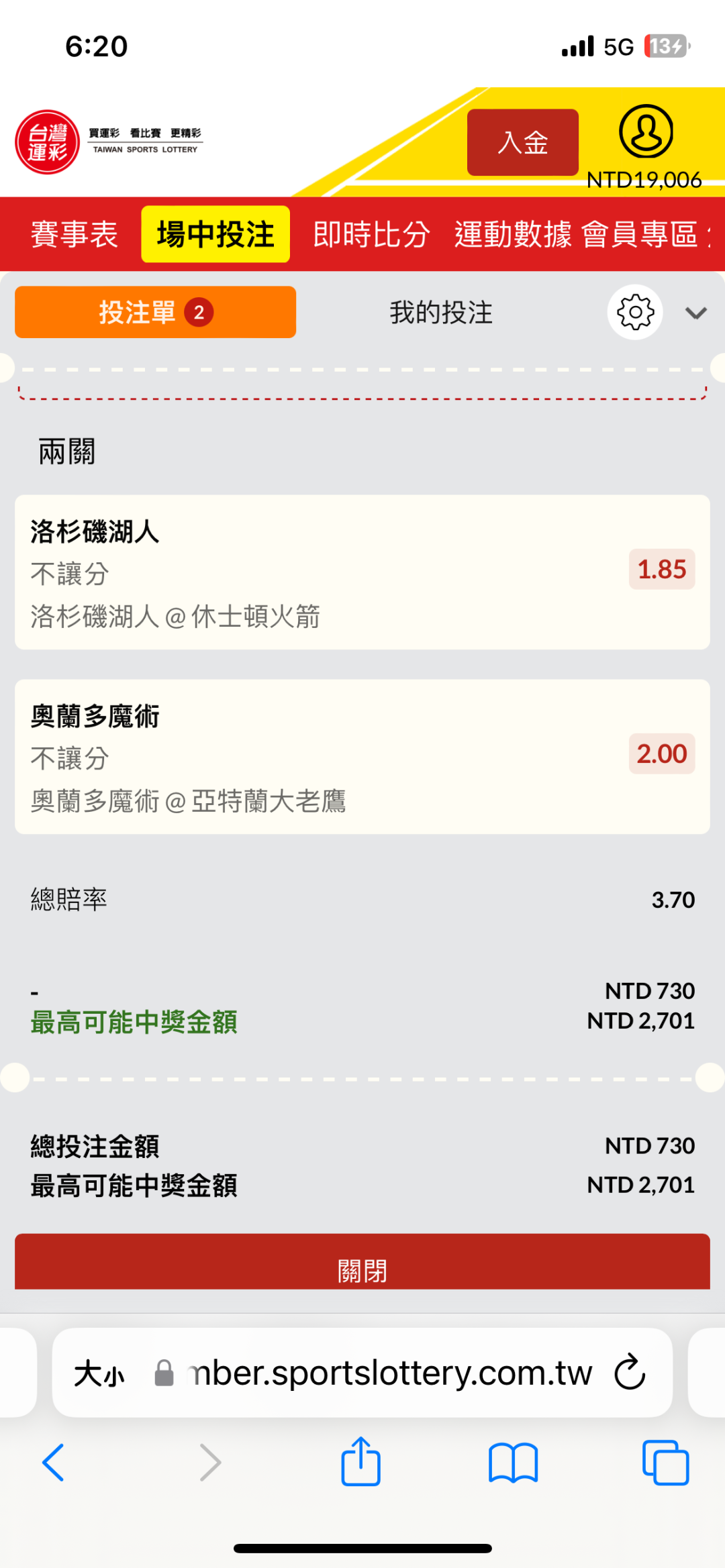Tap the 1.85 odds for 洛杉磯湖人

pos(661,570)
